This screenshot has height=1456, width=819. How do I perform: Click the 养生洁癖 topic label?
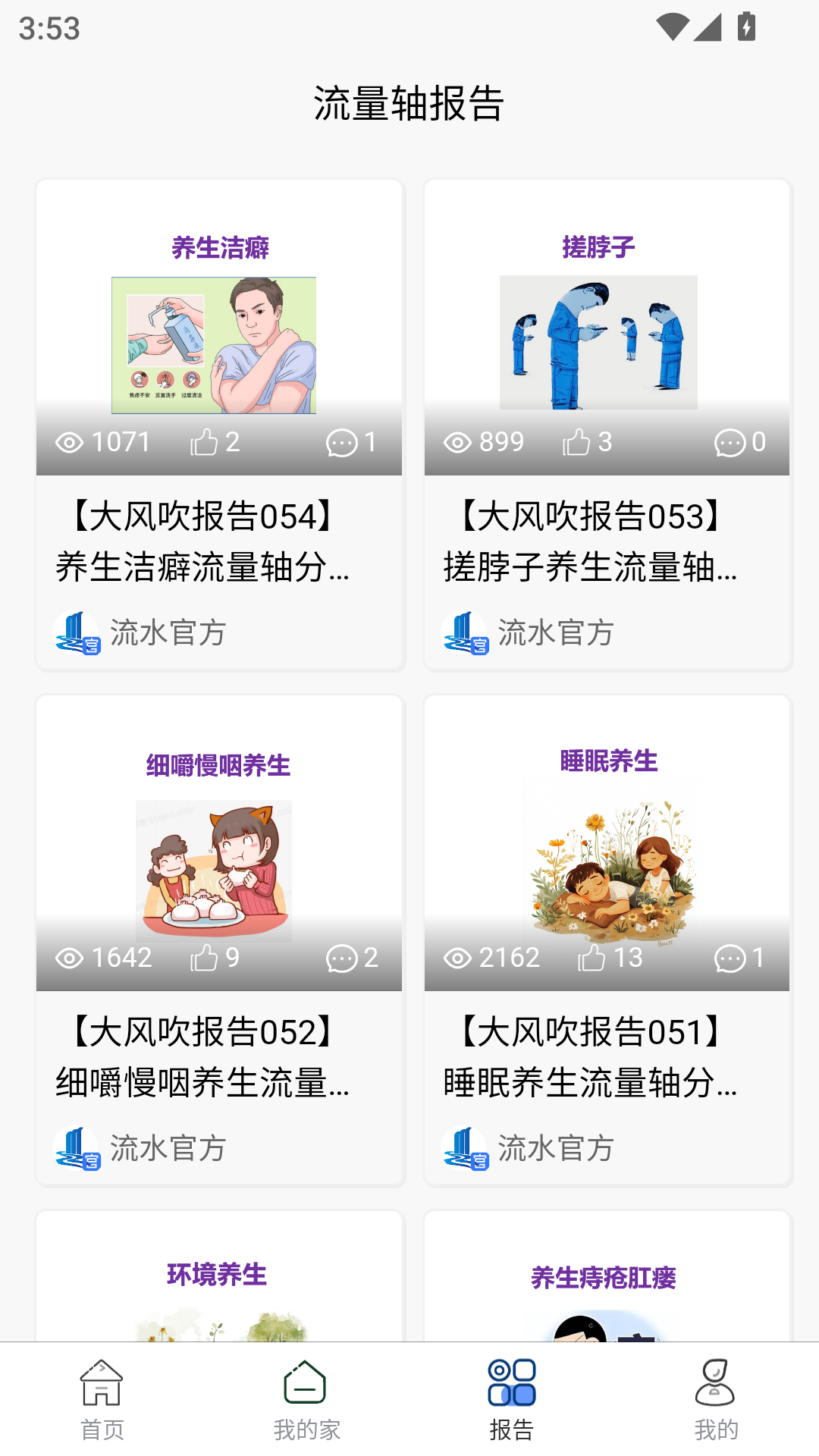220,245
